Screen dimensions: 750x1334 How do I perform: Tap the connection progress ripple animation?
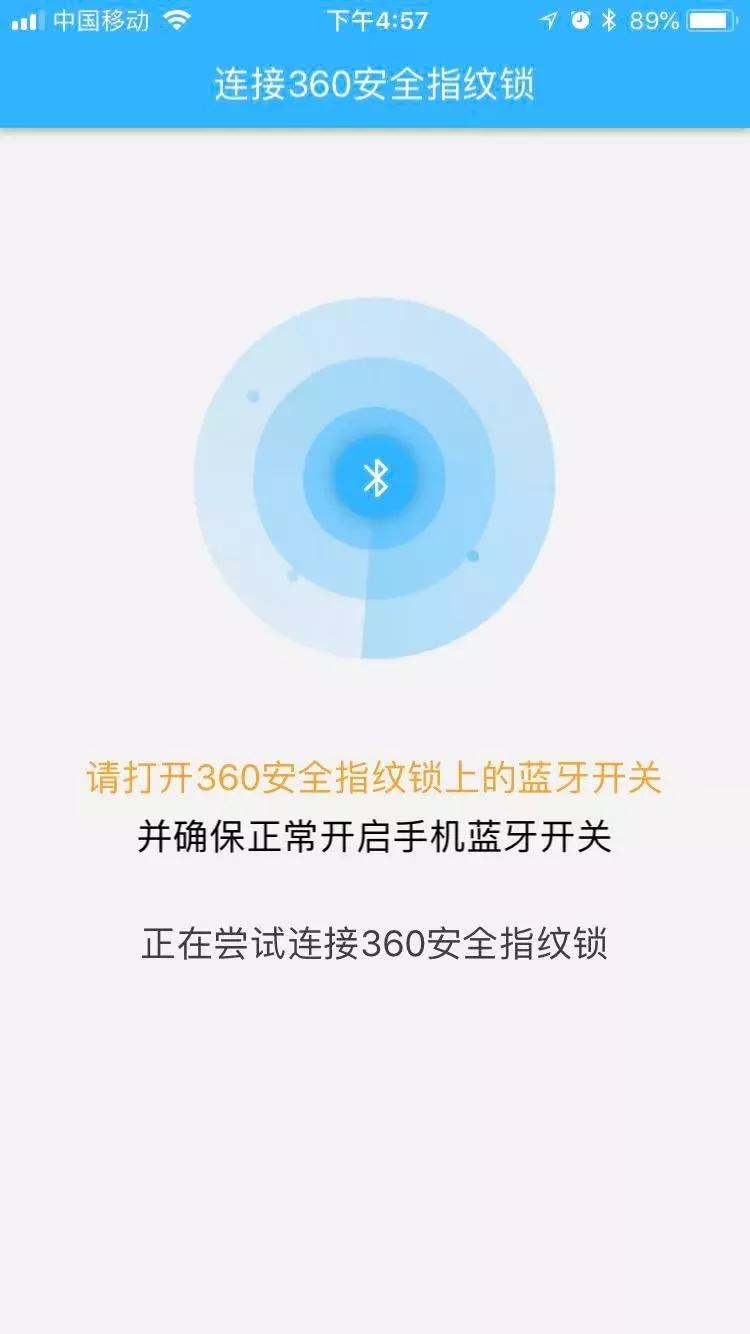tap(375, 477)
